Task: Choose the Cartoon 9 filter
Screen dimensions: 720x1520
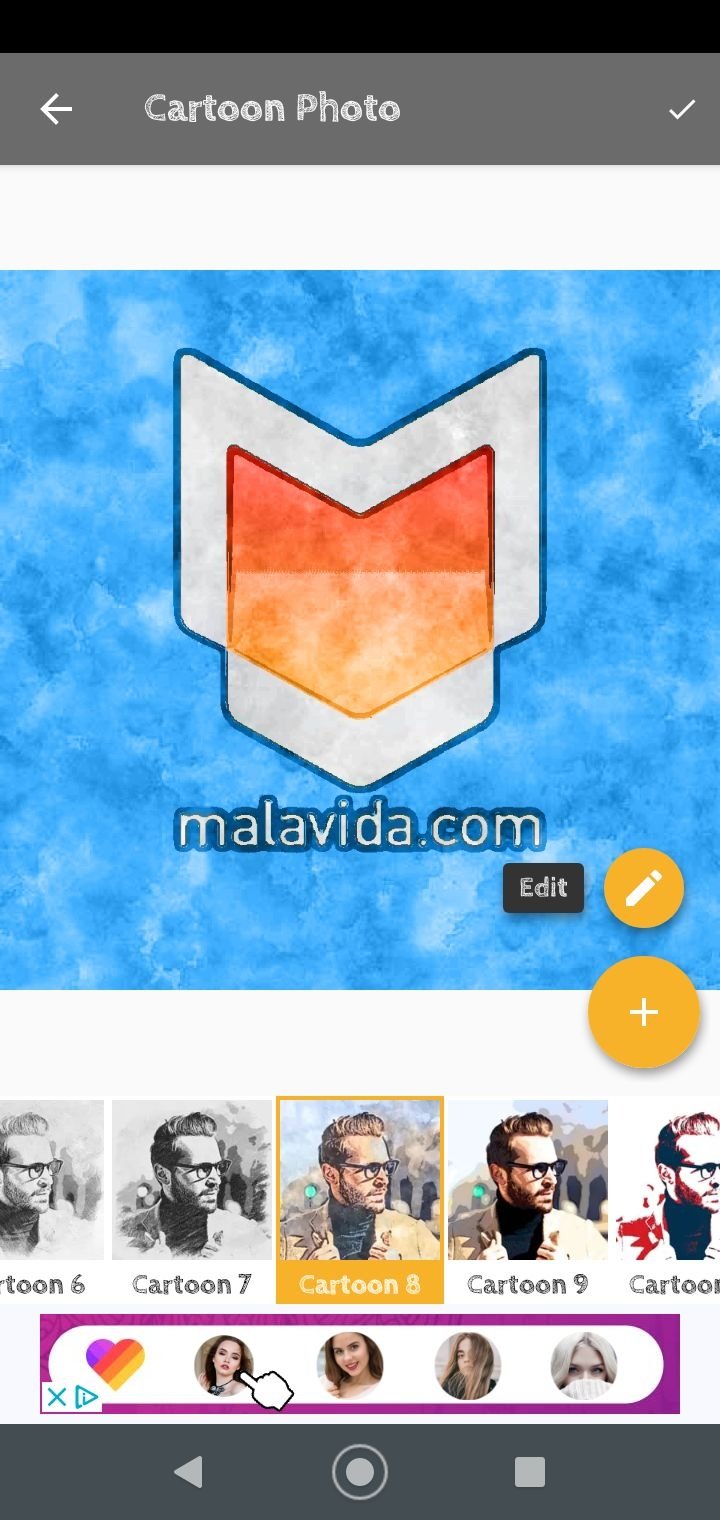Action: pyautogui.click(x=528, y=1200)
